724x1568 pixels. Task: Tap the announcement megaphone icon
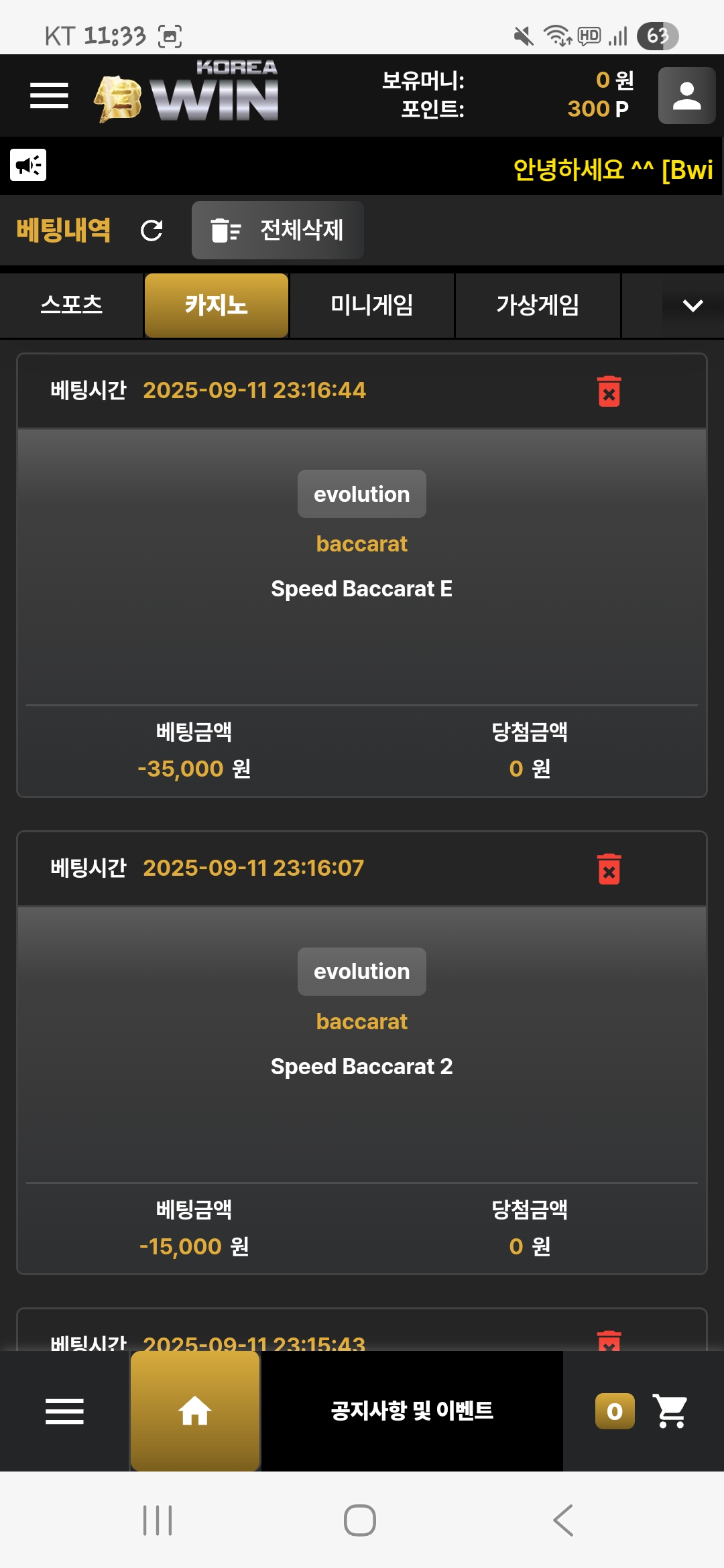[x=28, y=165]
